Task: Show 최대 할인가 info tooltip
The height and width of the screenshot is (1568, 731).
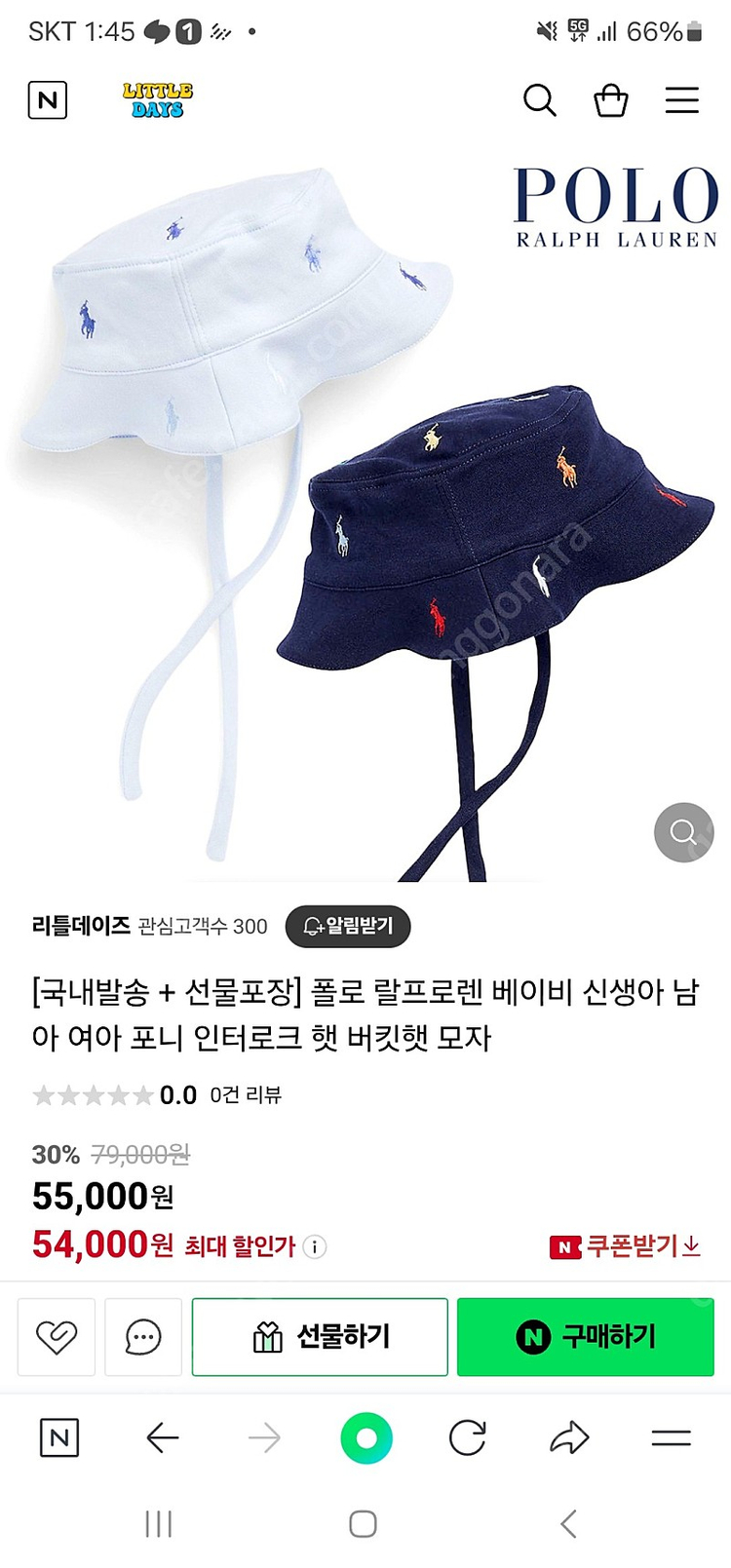Action: tap(315, 1246)
